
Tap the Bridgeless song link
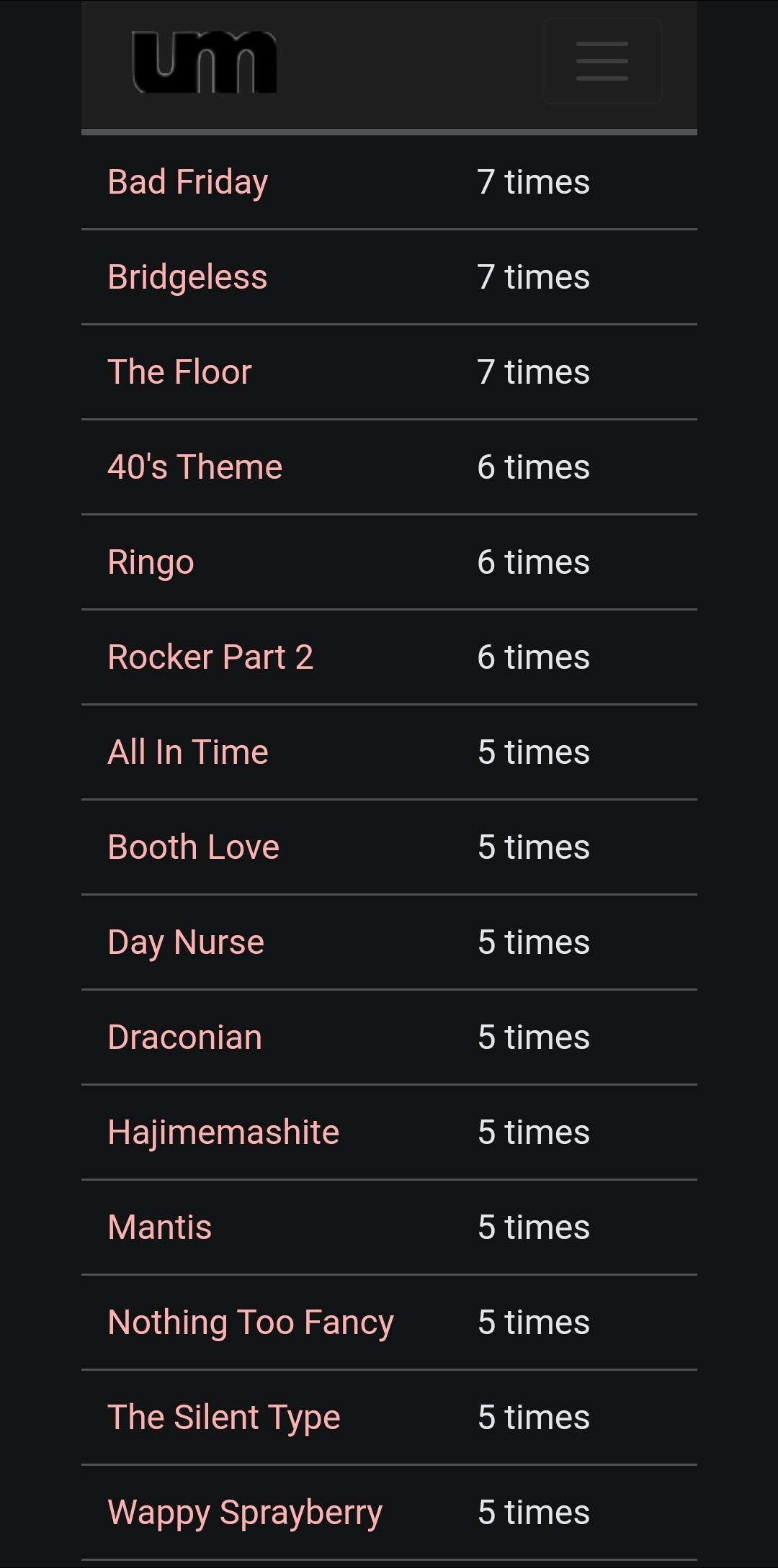187,277
